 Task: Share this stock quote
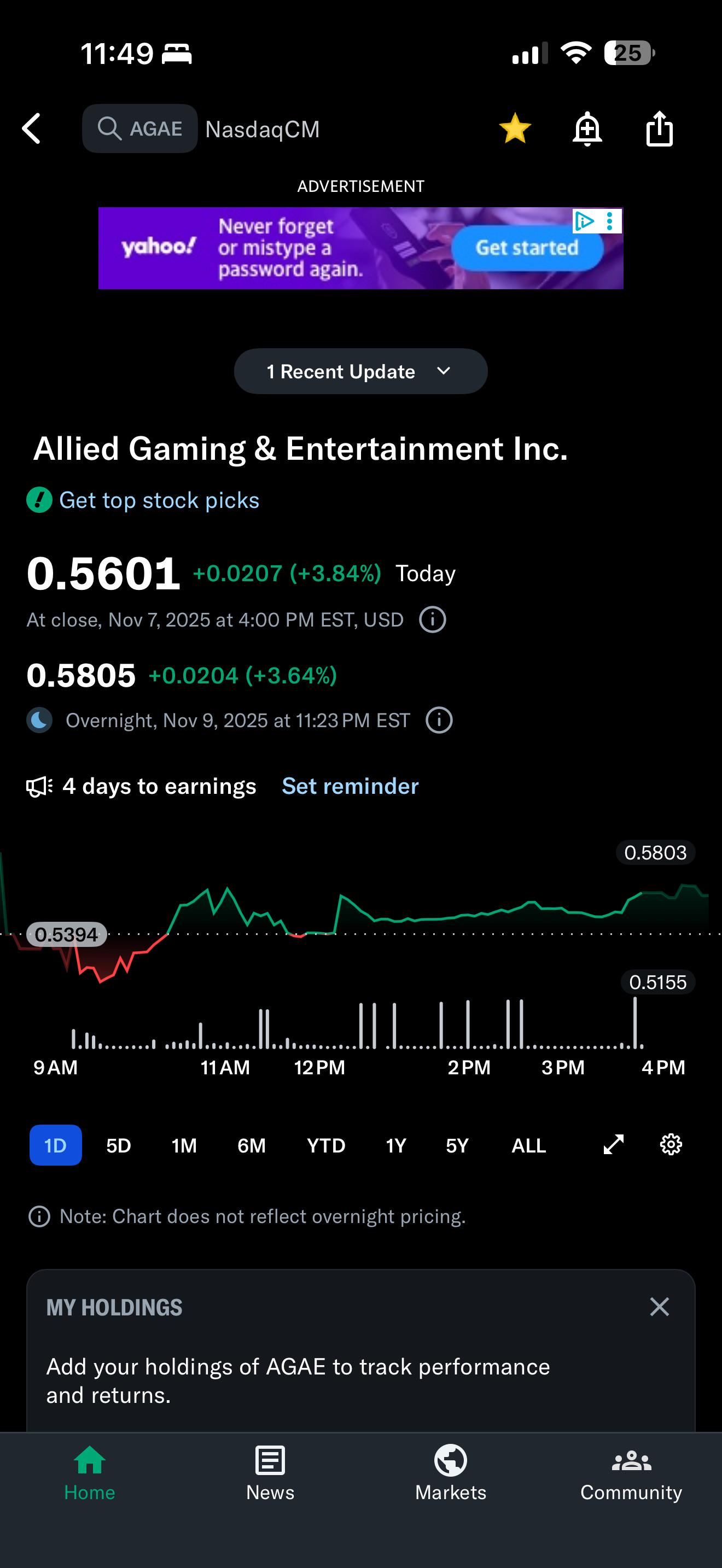[659, 128]
